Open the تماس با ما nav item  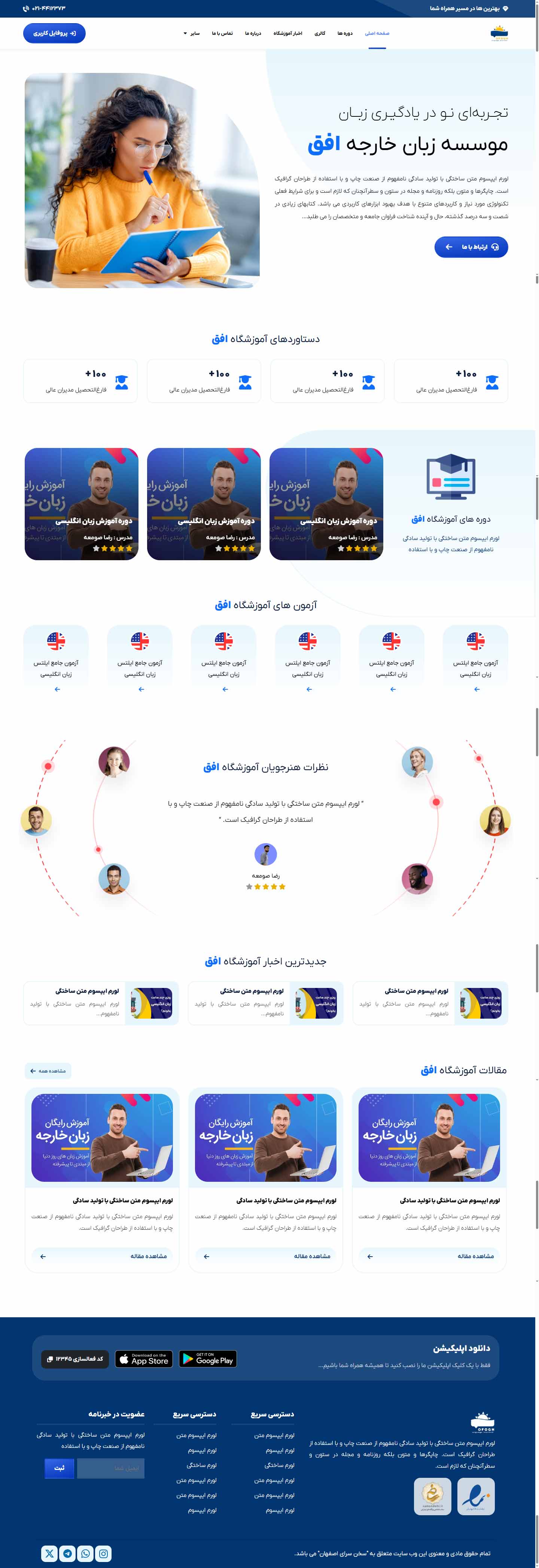(222, 33)
